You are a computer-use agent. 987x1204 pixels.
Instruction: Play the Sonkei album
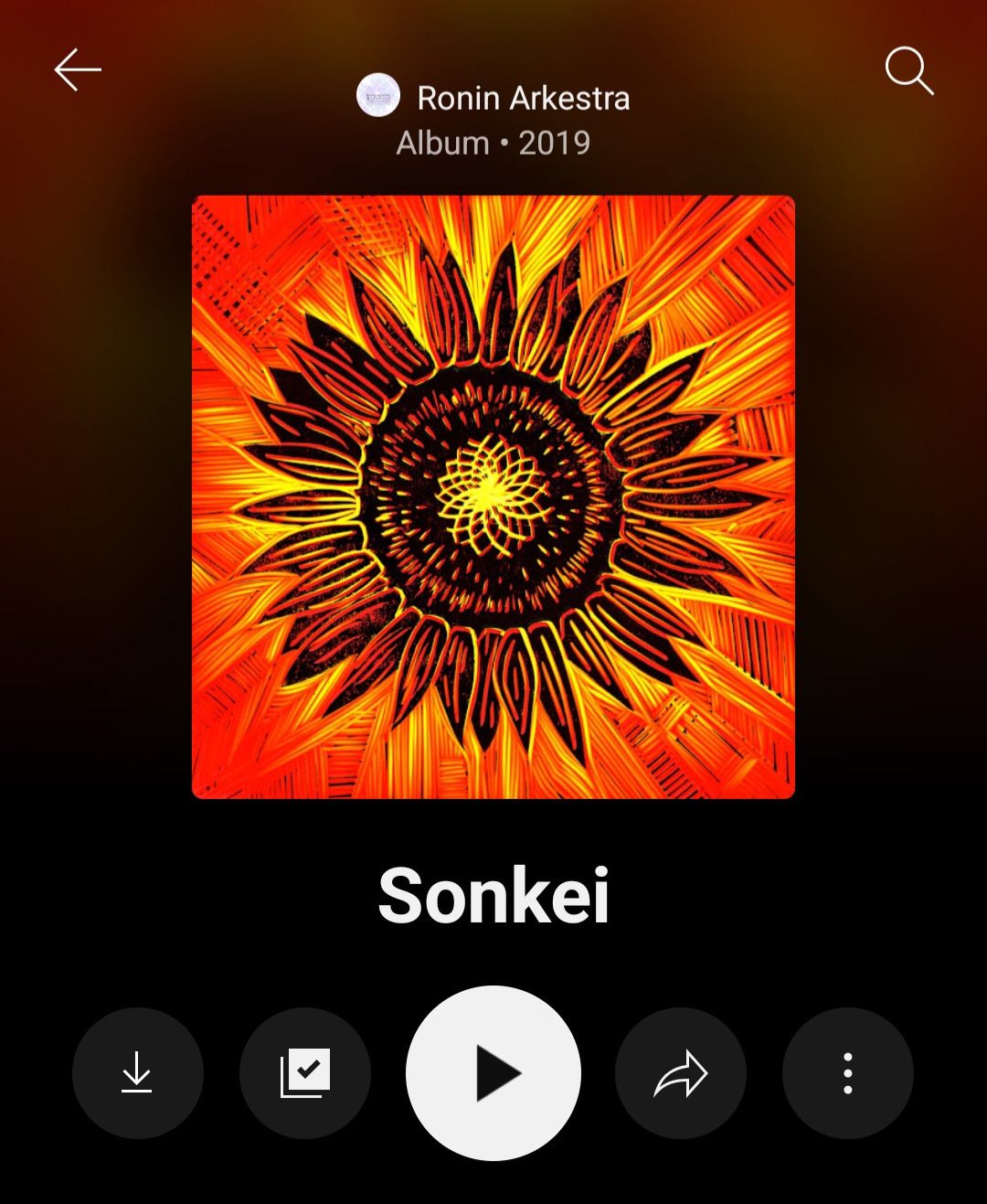point(493,1072)
